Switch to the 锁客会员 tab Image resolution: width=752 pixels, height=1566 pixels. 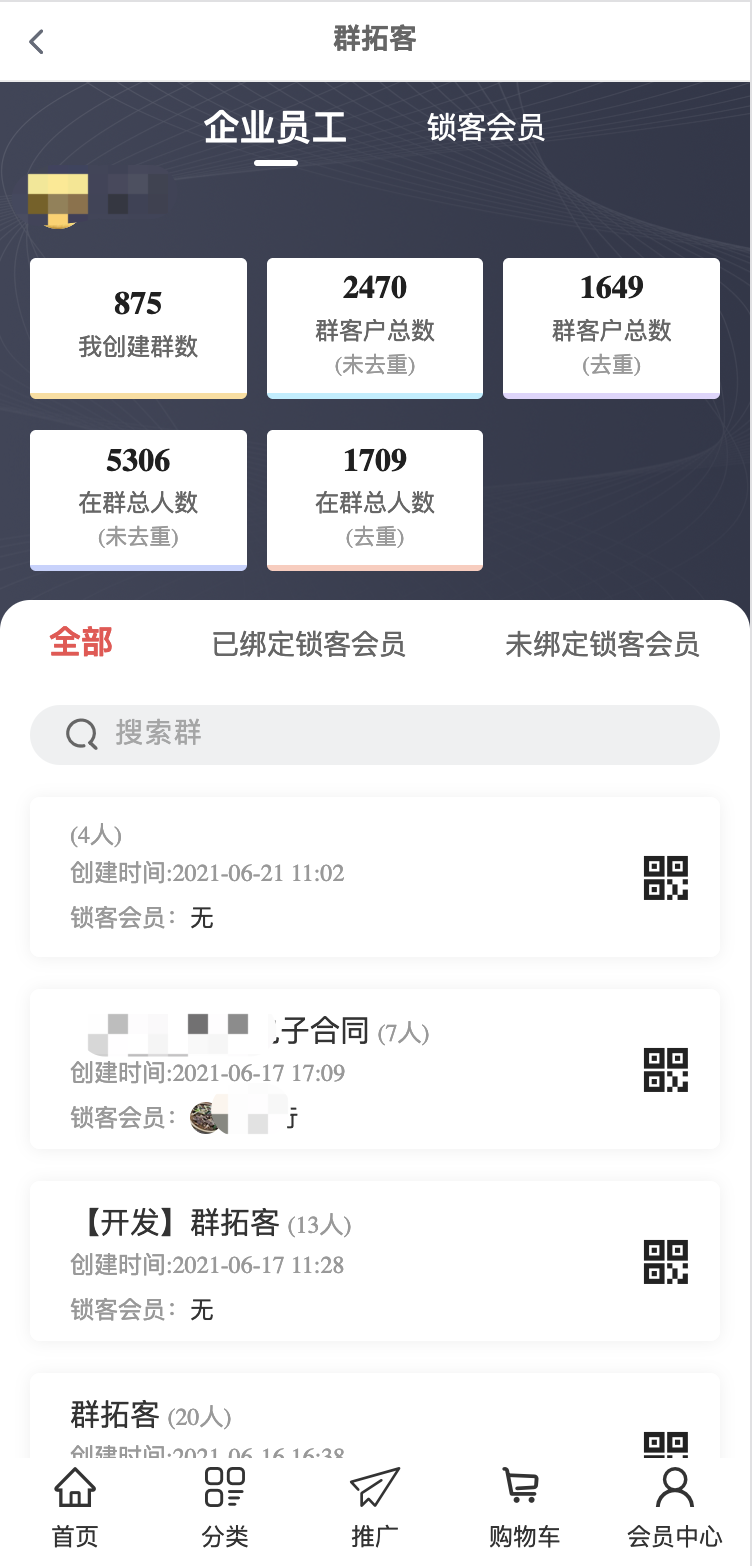pos(485,128)
